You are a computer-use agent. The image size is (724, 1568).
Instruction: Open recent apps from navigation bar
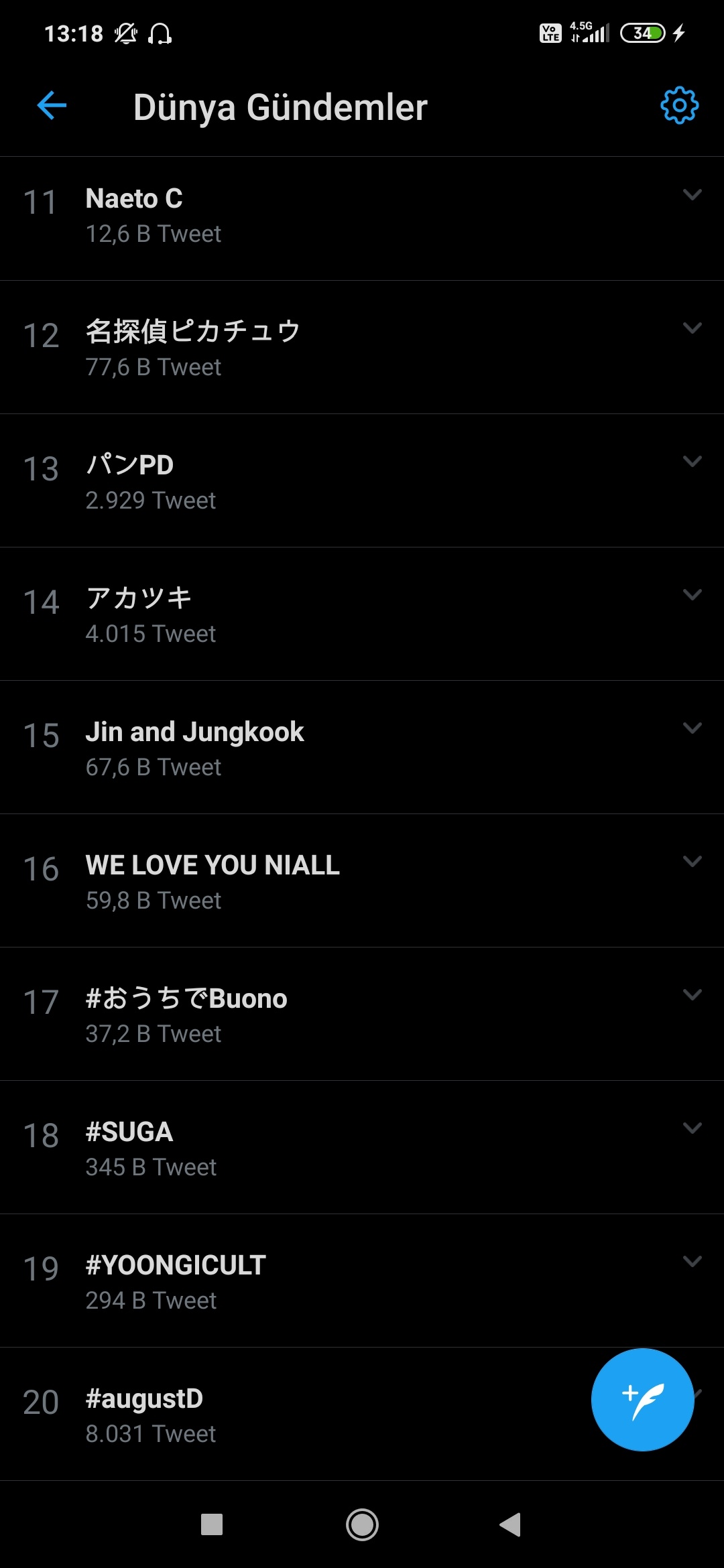pos(212,1525)
